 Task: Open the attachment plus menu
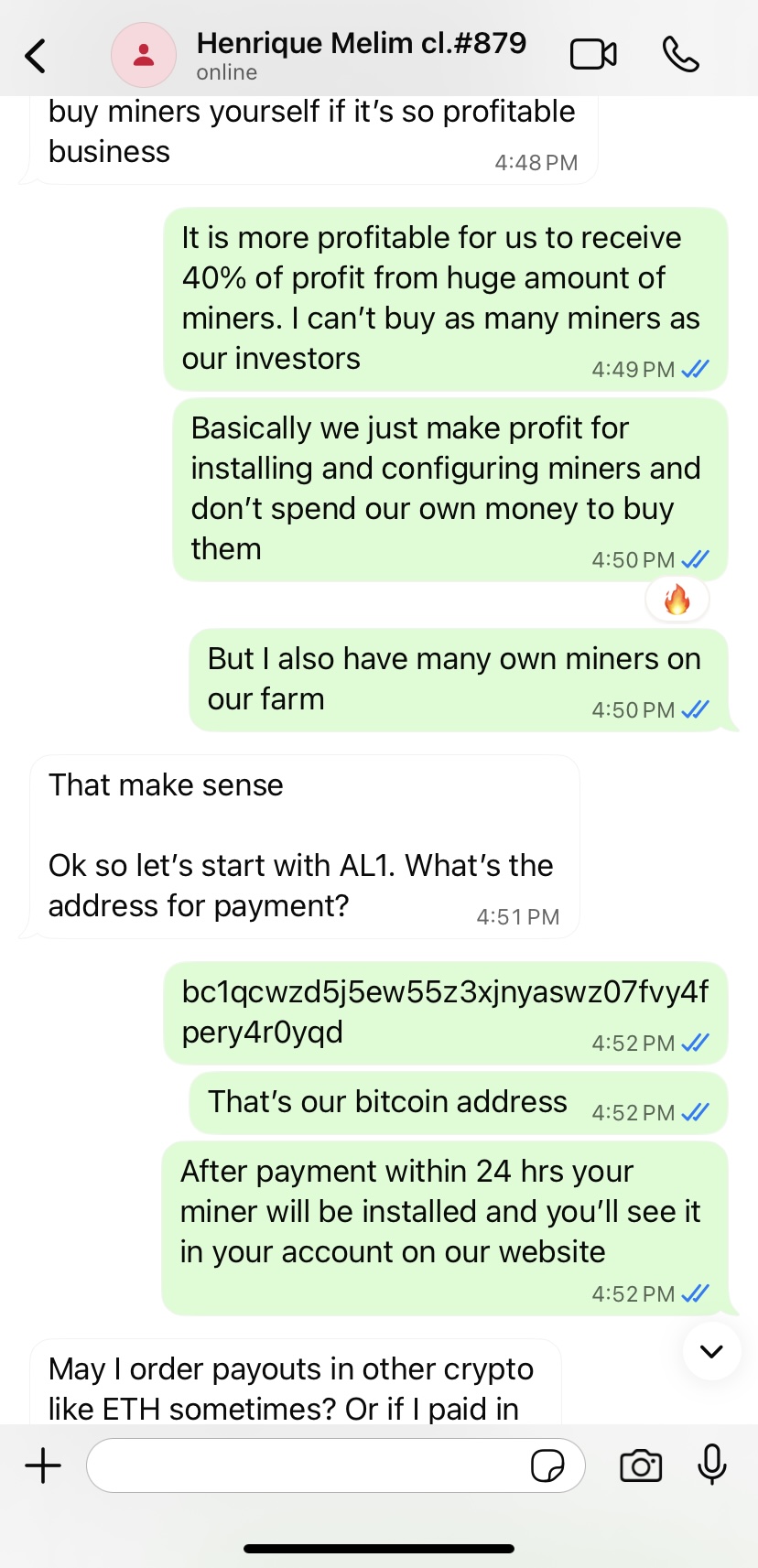click(x=43, y=1465)
